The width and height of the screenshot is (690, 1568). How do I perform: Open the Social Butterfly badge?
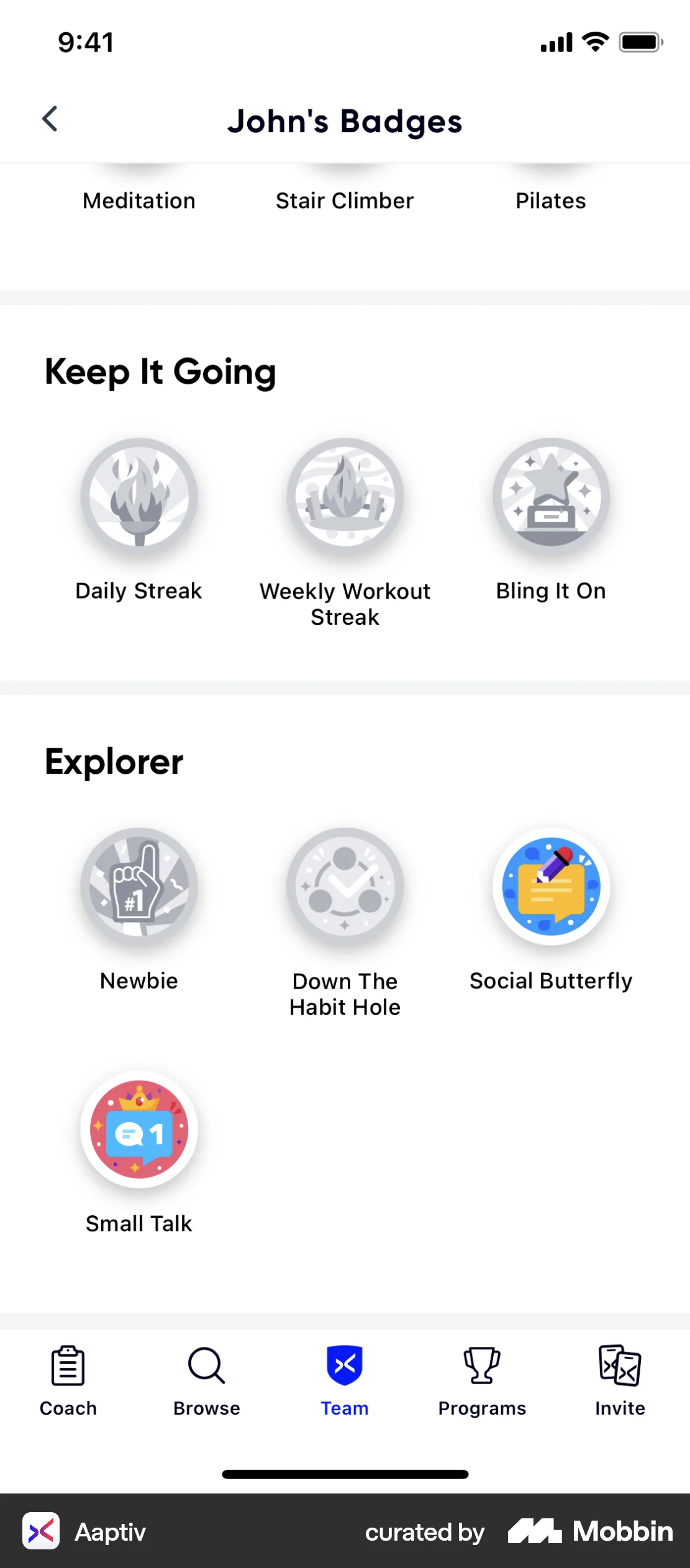pos(550,887)
